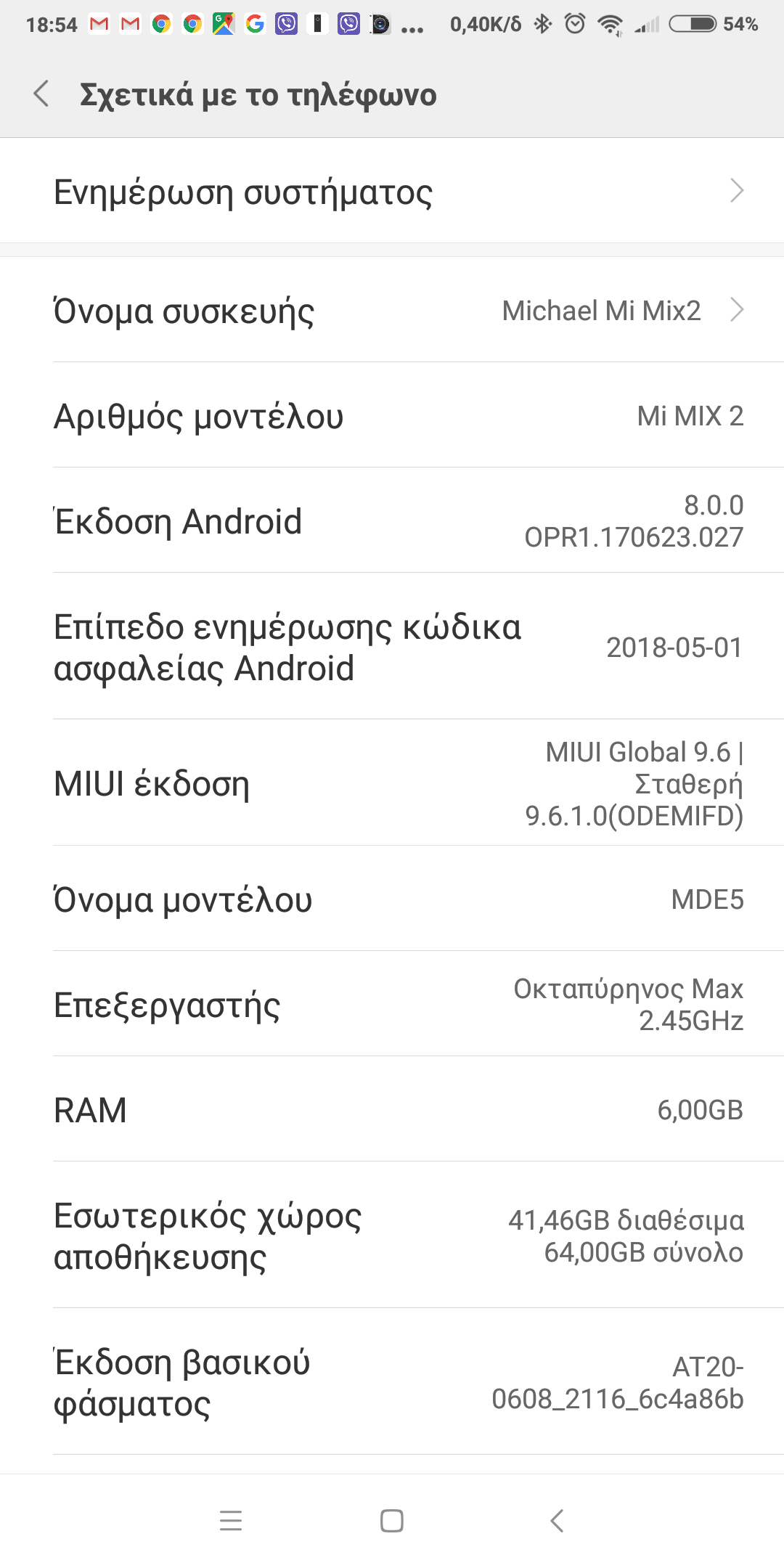Tap the RAM row
Image resolution: width=784 pixels, height=1568 pixels.
click(392, 1110)
